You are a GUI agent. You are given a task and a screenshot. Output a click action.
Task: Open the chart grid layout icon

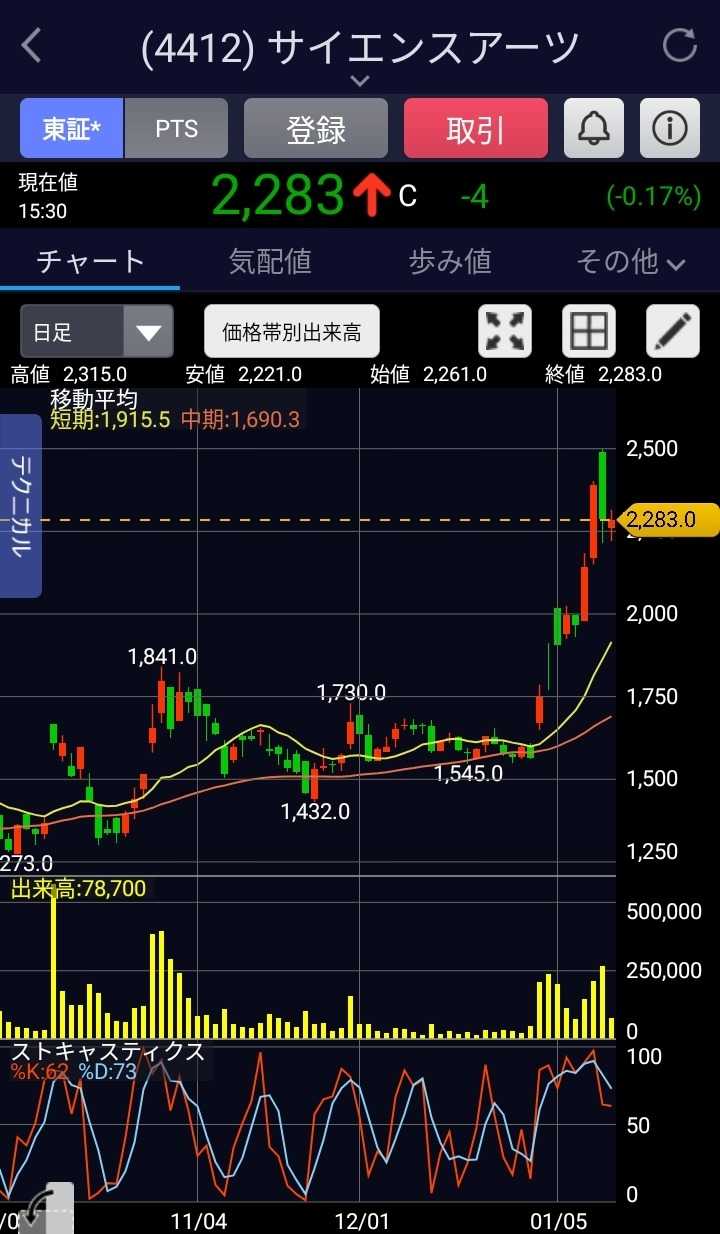tap(587, 332)
